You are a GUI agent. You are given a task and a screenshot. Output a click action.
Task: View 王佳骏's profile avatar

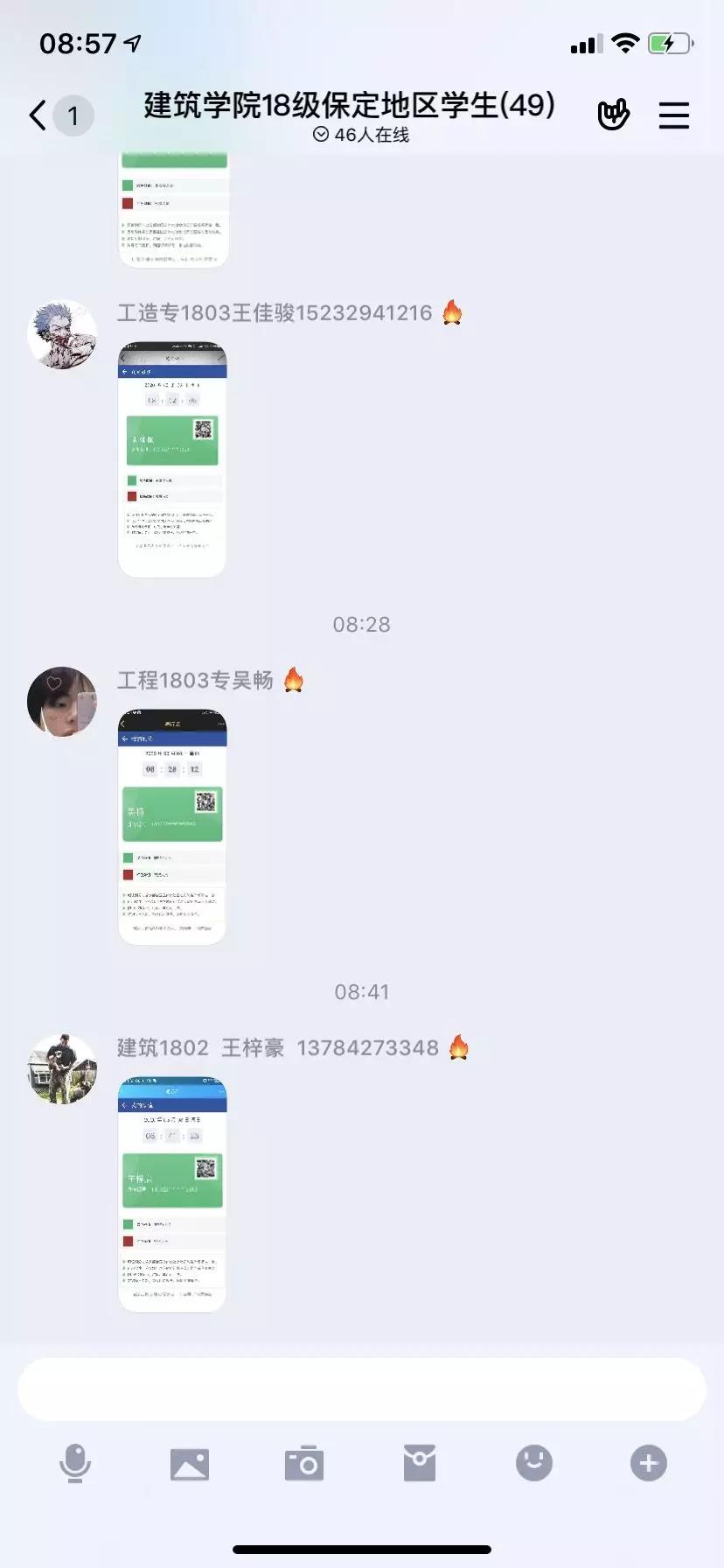click(x=62, y=335)
